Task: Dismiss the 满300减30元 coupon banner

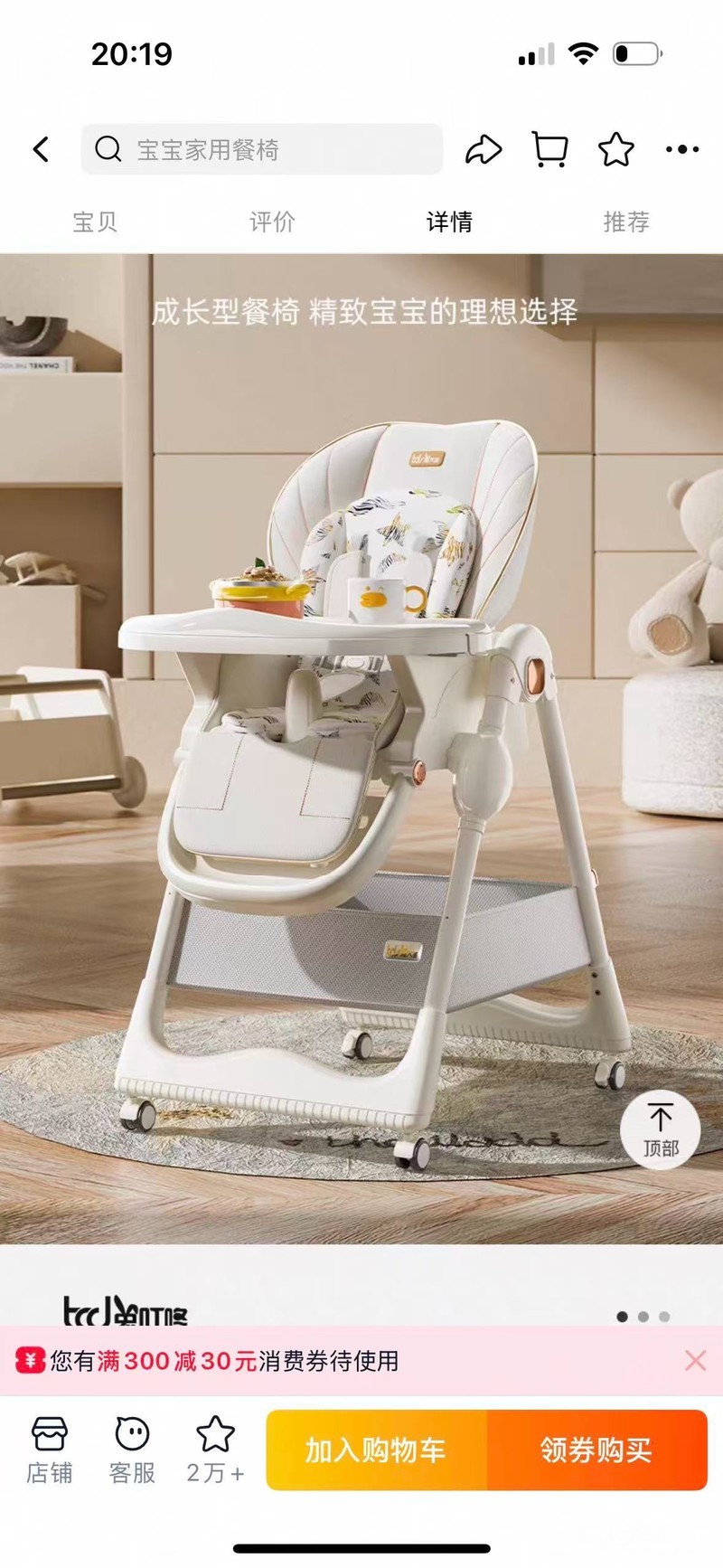Action: (695, 1360)
